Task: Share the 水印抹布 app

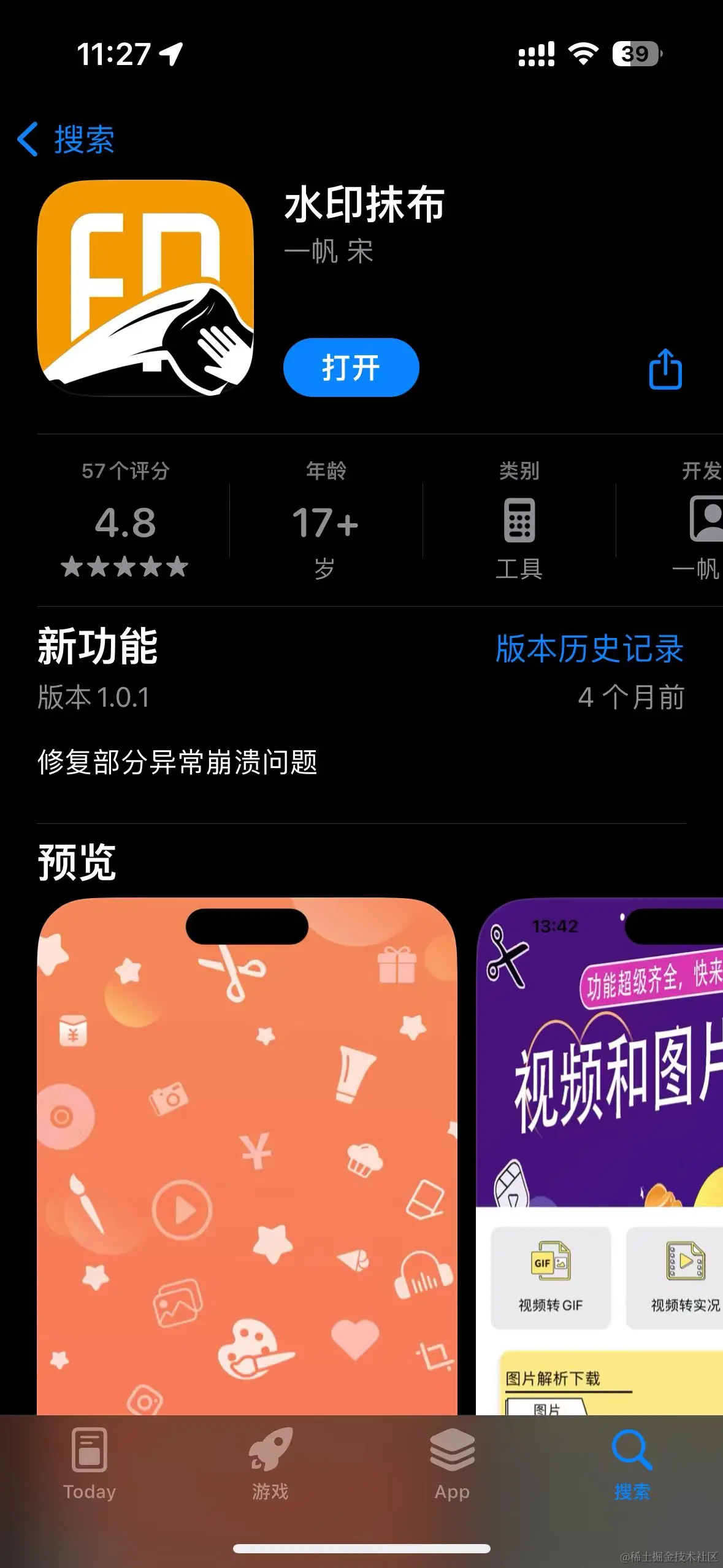Action: coord(665,369)
